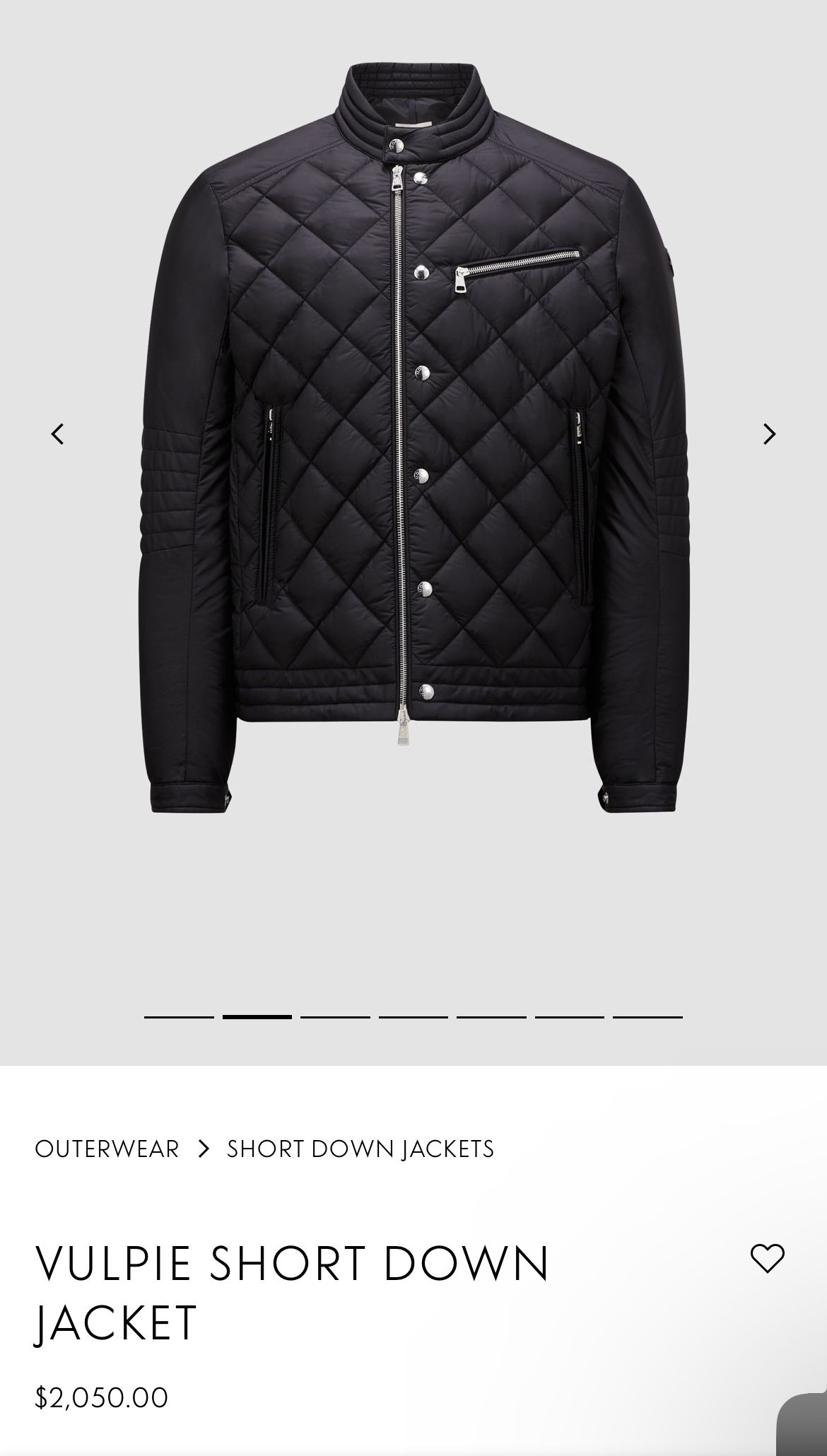Add Vulpie jacket to wishlist

[767, 1259]
